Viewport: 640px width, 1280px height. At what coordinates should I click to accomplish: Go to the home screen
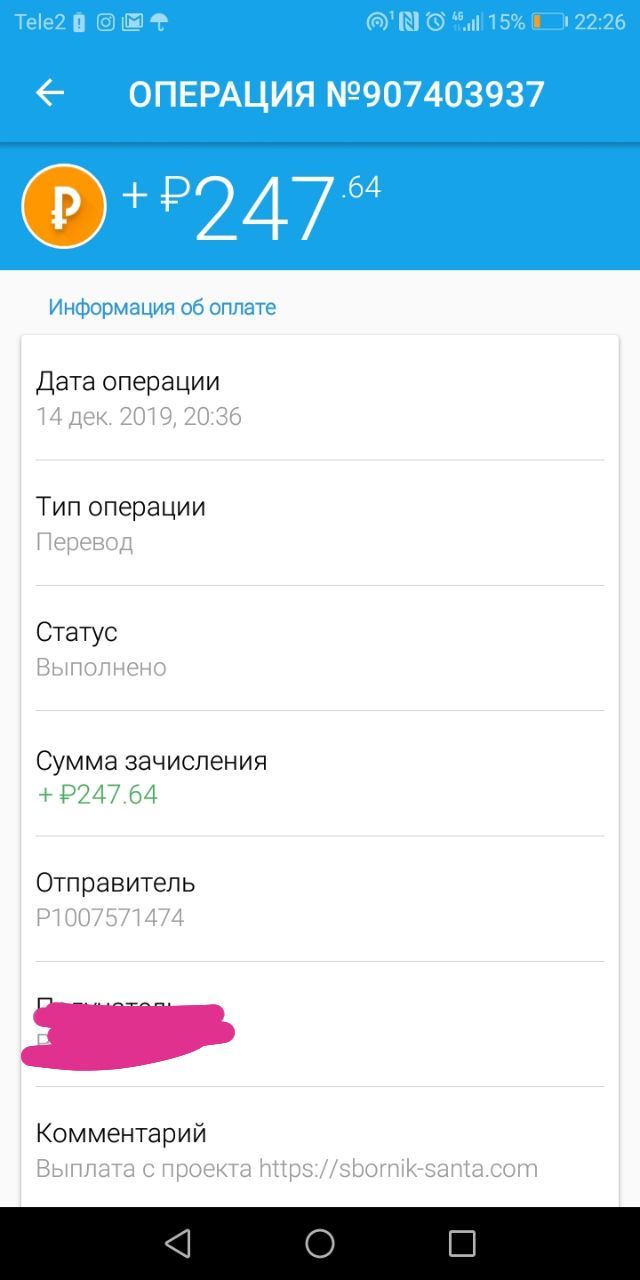(320, 1243)
